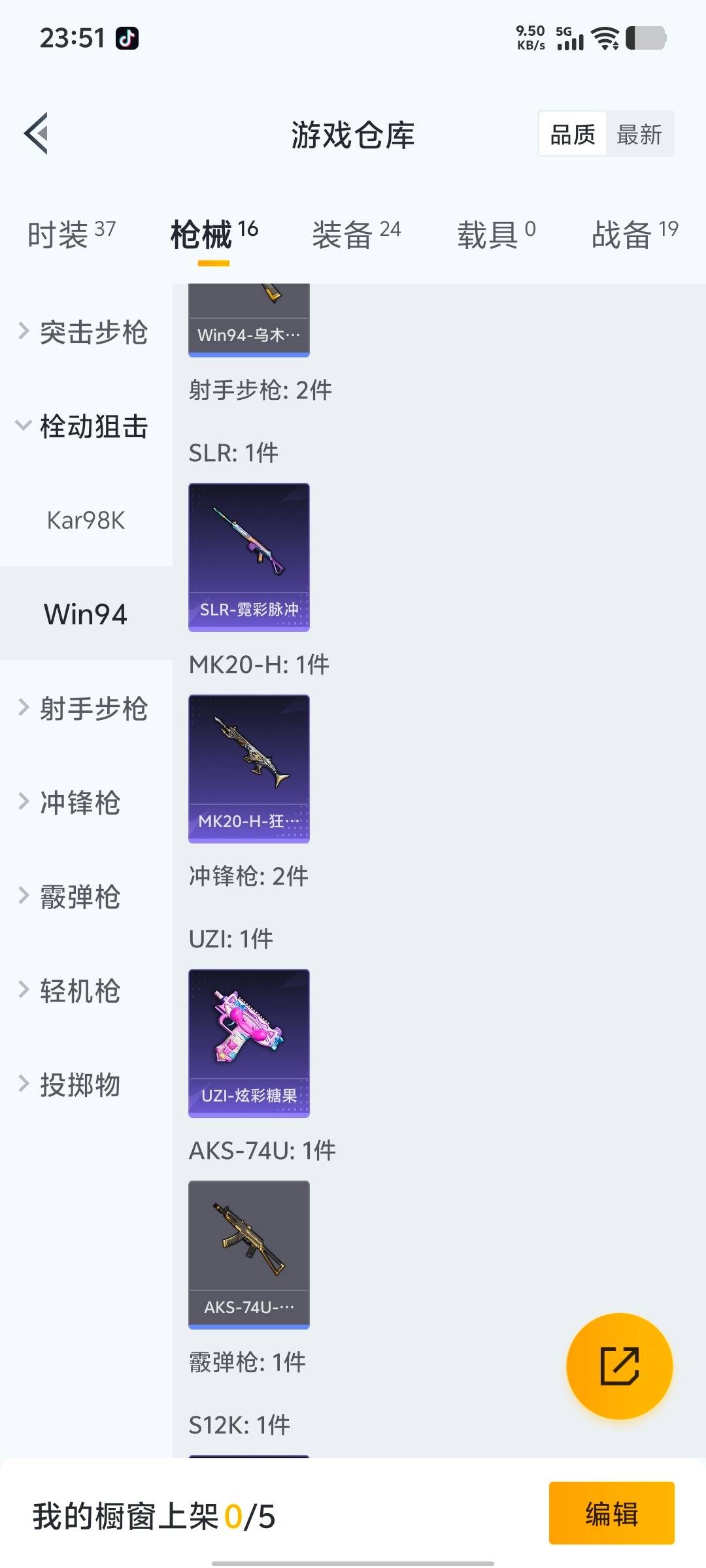This screenshot has height=1568, width=706.
Task: Switch sorting to 最新
Action: point(641,134)
